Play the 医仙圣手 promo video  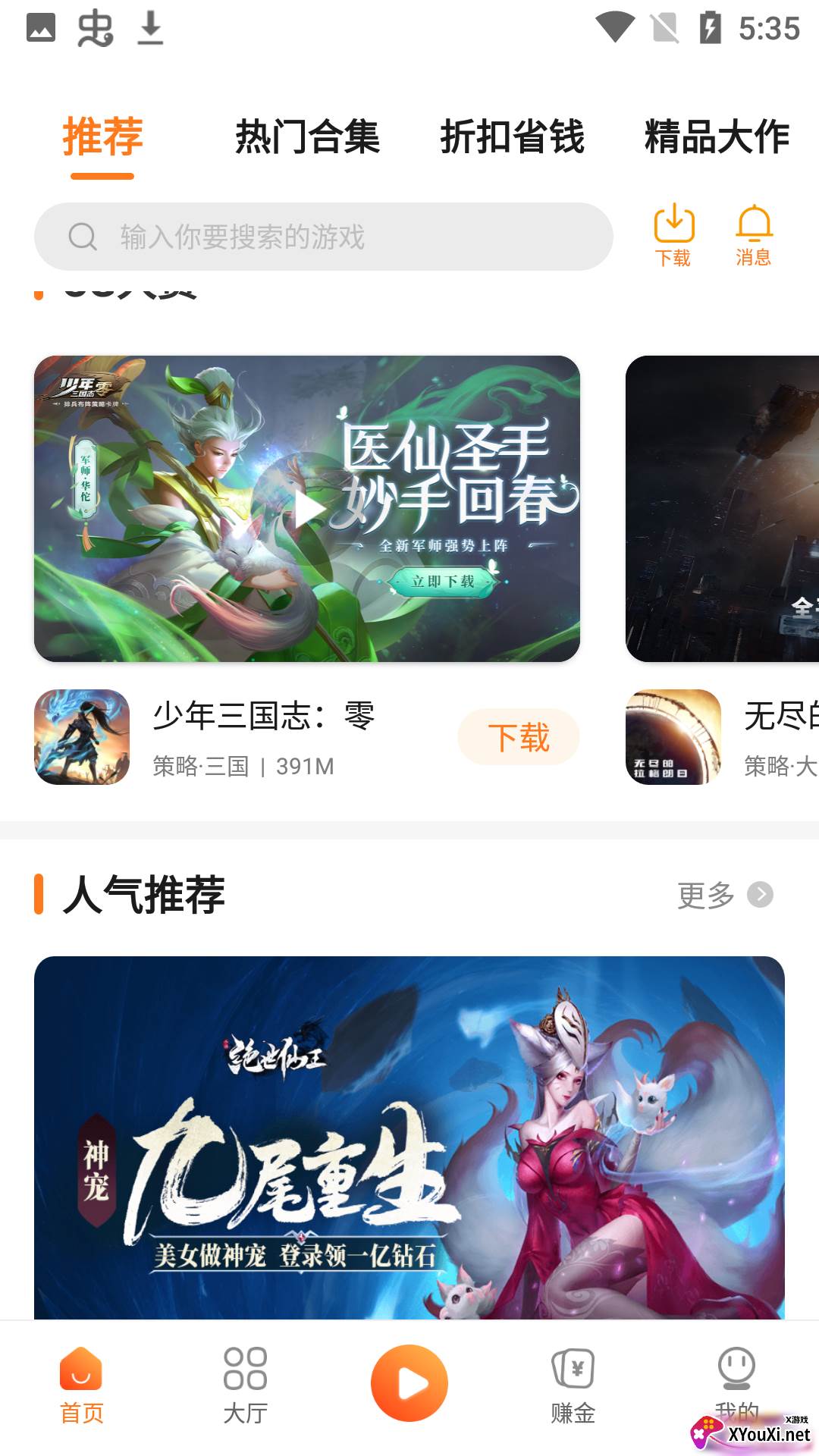tap(307, 508)
